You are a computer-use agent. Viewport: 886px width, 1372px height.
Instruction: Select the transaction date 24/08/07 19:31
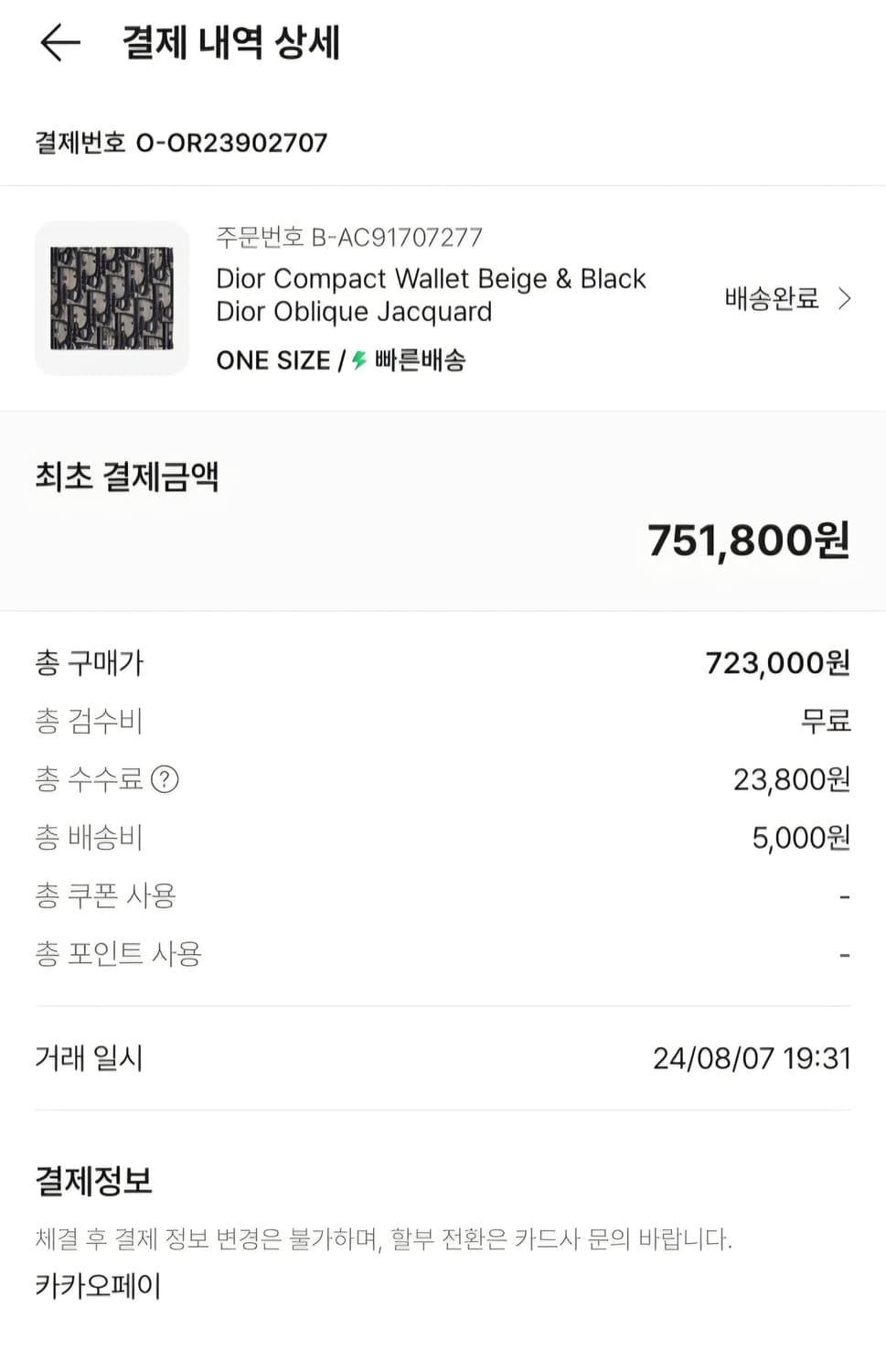pos(754,1058)
